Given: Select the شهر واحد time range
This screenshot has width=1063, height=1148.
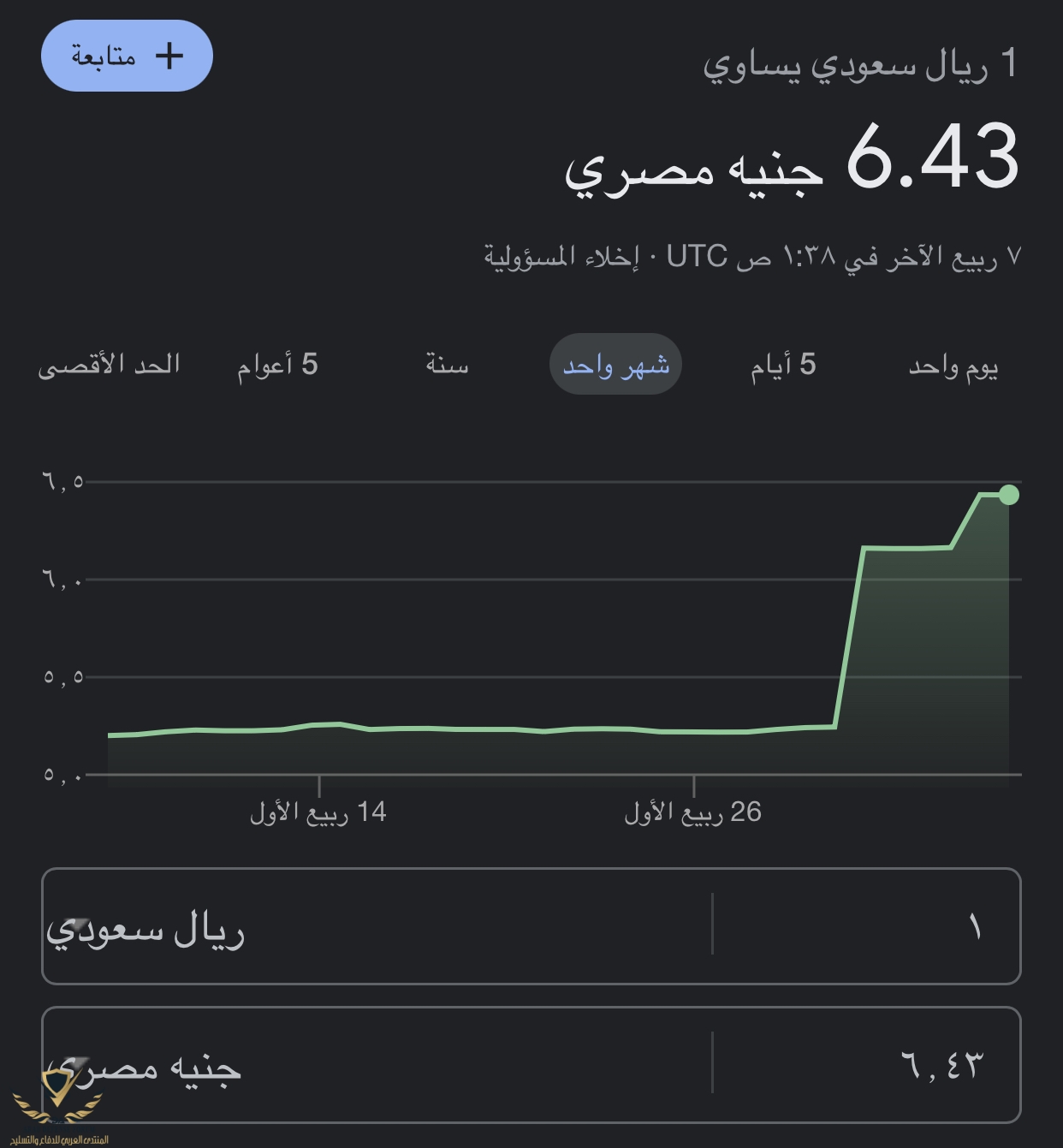Looking at the screenshot, I should click(615, 366).
